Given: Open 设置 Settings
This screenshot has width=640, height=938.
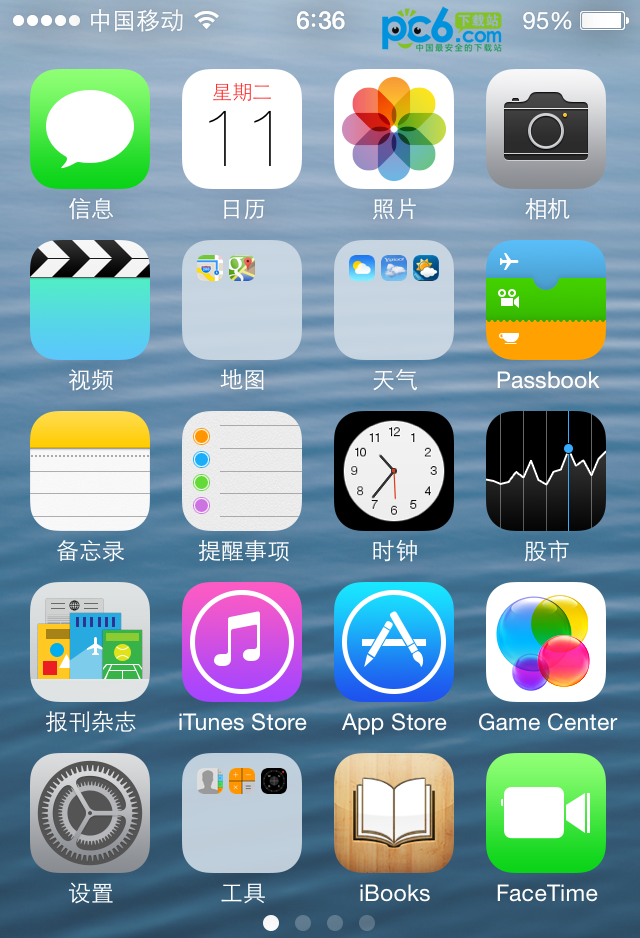Looking at the screenshot, I should [x=90, y=813].
